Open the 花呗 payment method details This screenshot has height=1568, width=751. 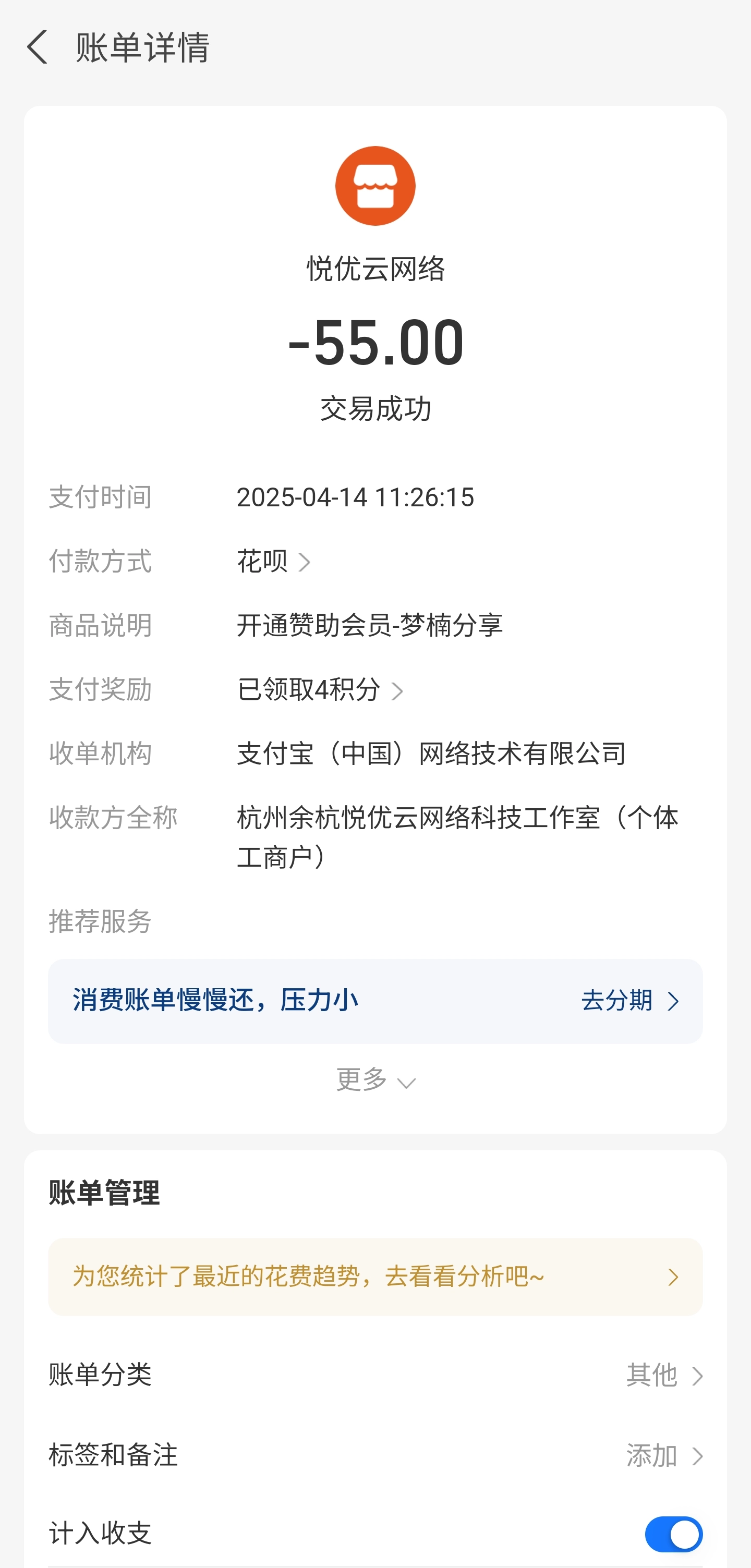pos(274,561)
